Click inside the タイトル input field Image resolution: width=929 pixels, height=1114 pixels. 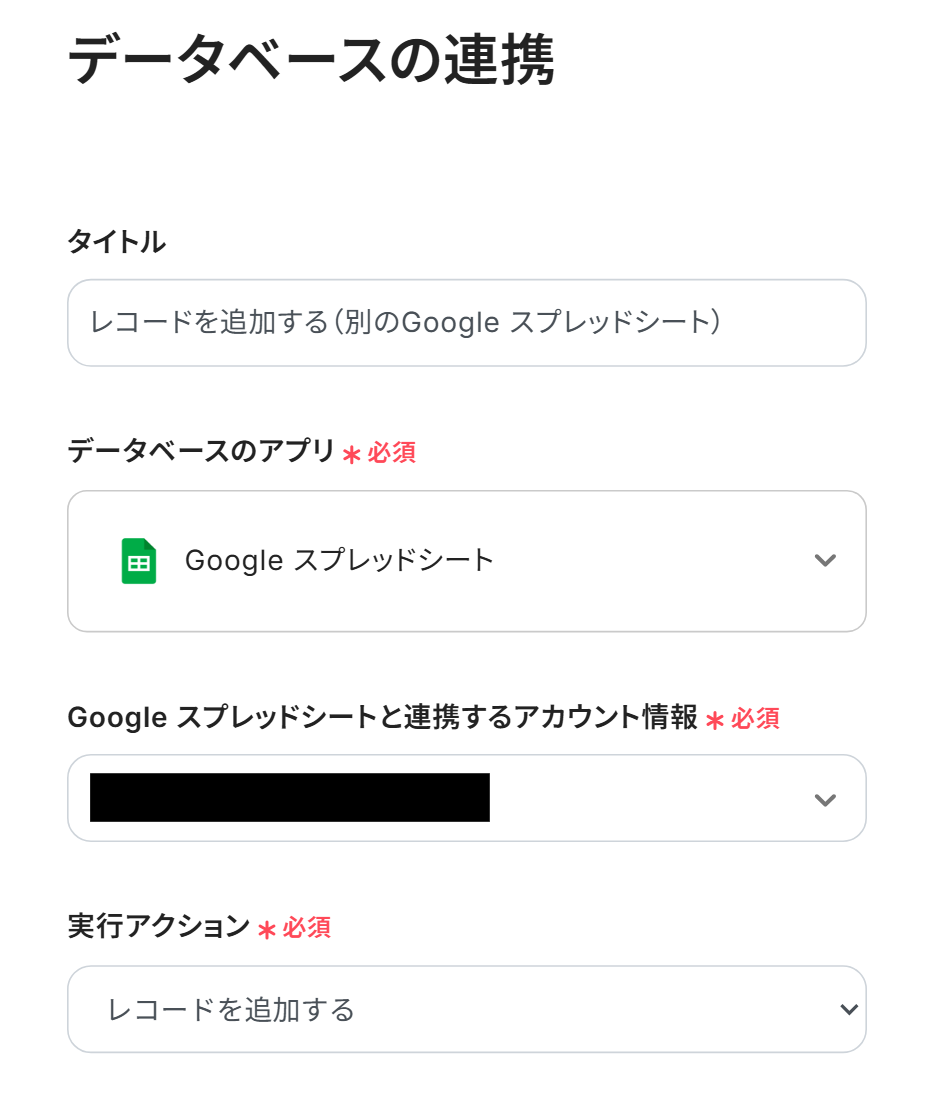pyautogui.click(x=466, y=323)
